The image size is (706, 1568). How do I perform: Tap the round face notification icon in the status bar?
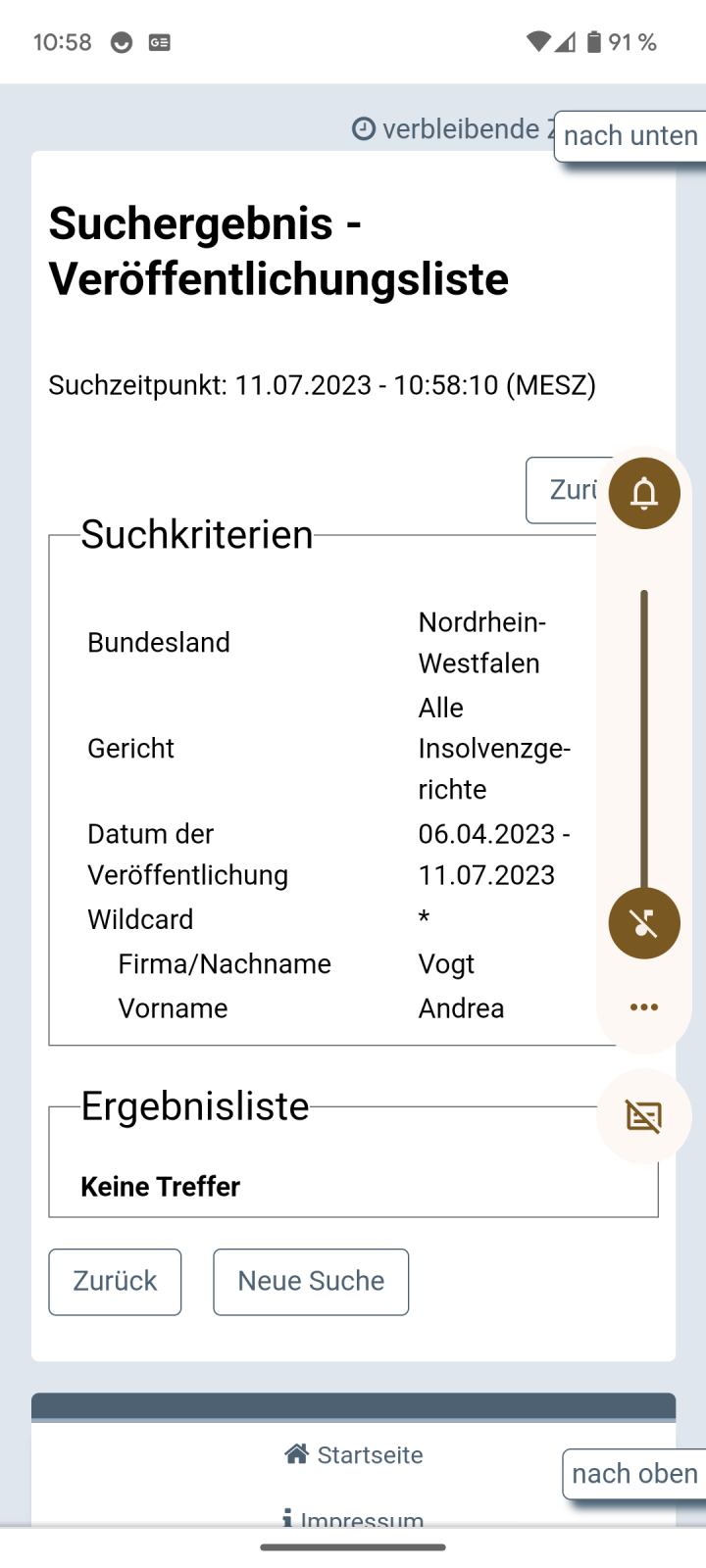click(x=121, y=42)
